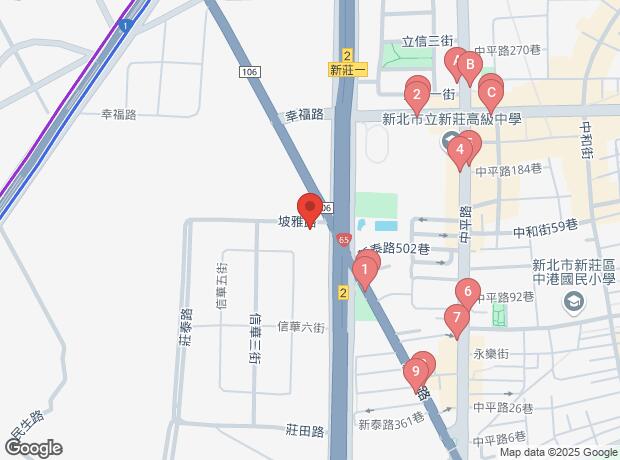
Task: Open map marker number 6
Action: [465, 292]
